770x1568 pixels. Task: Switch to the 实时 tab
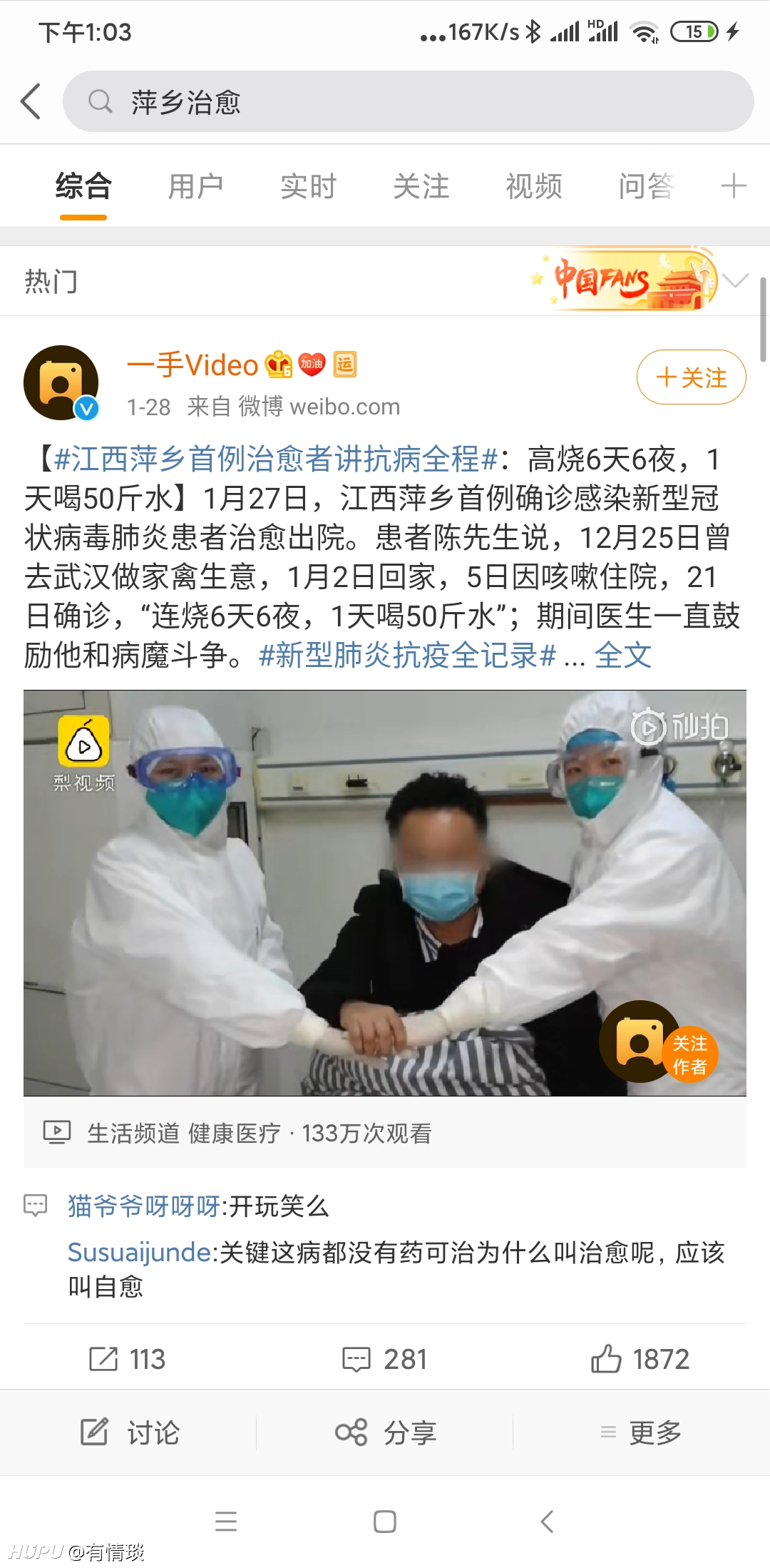tap(308, 187)
